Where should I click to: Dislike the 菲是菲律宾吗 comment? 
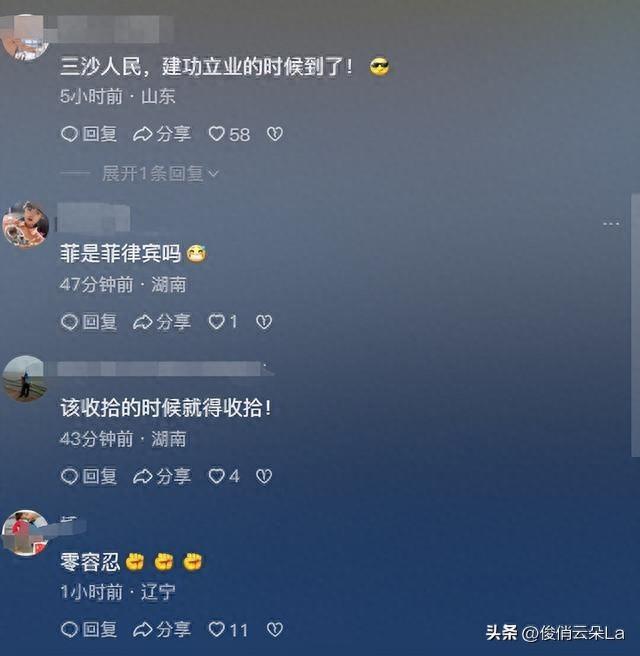264,322
